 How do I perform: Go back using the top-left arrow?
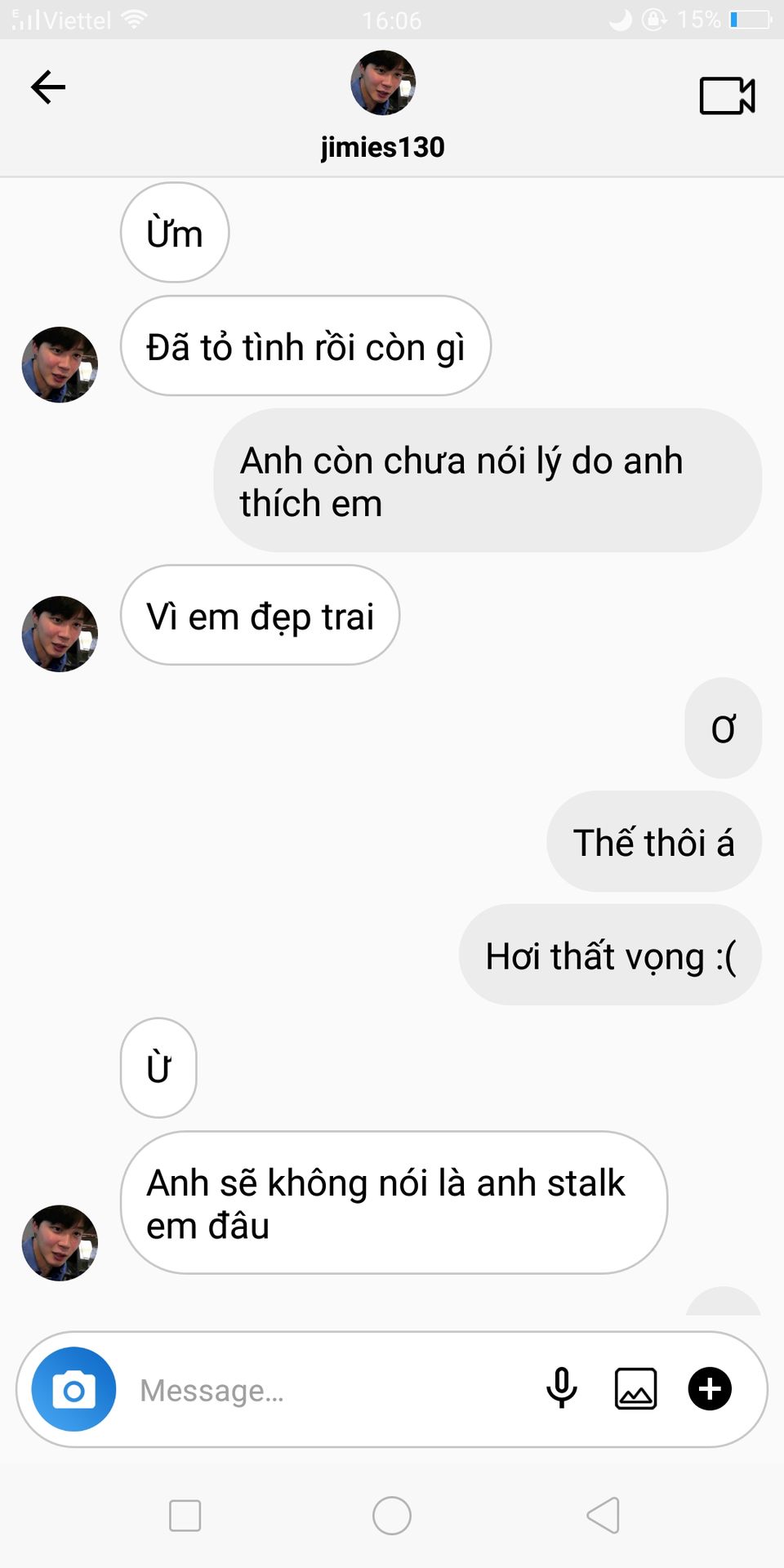coord(47,87)
